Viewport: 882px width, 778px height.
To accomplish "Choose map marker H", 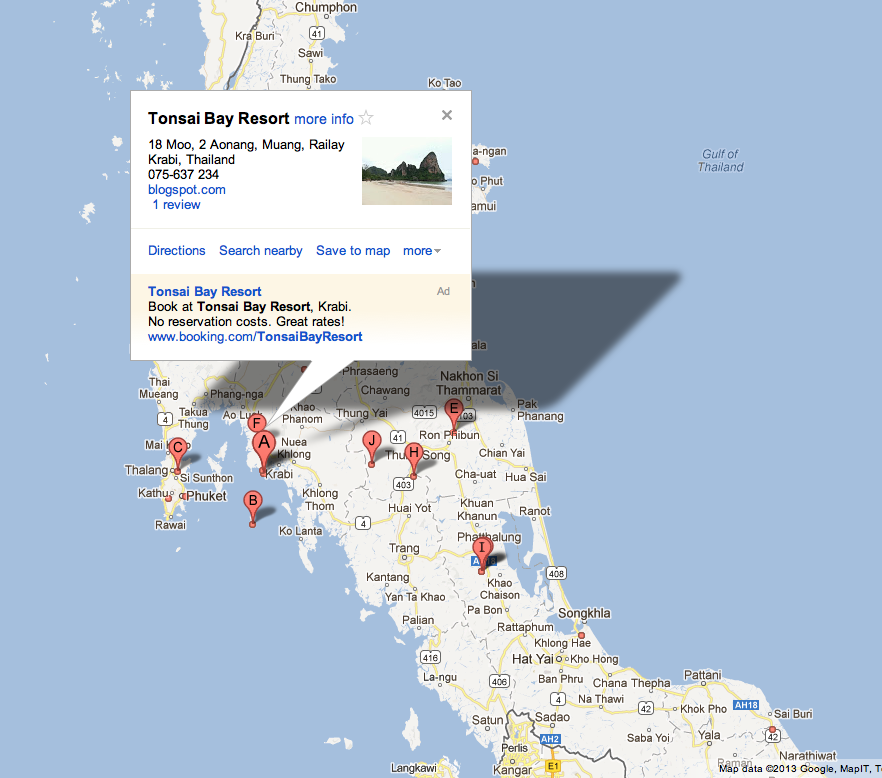I will 413,454.
